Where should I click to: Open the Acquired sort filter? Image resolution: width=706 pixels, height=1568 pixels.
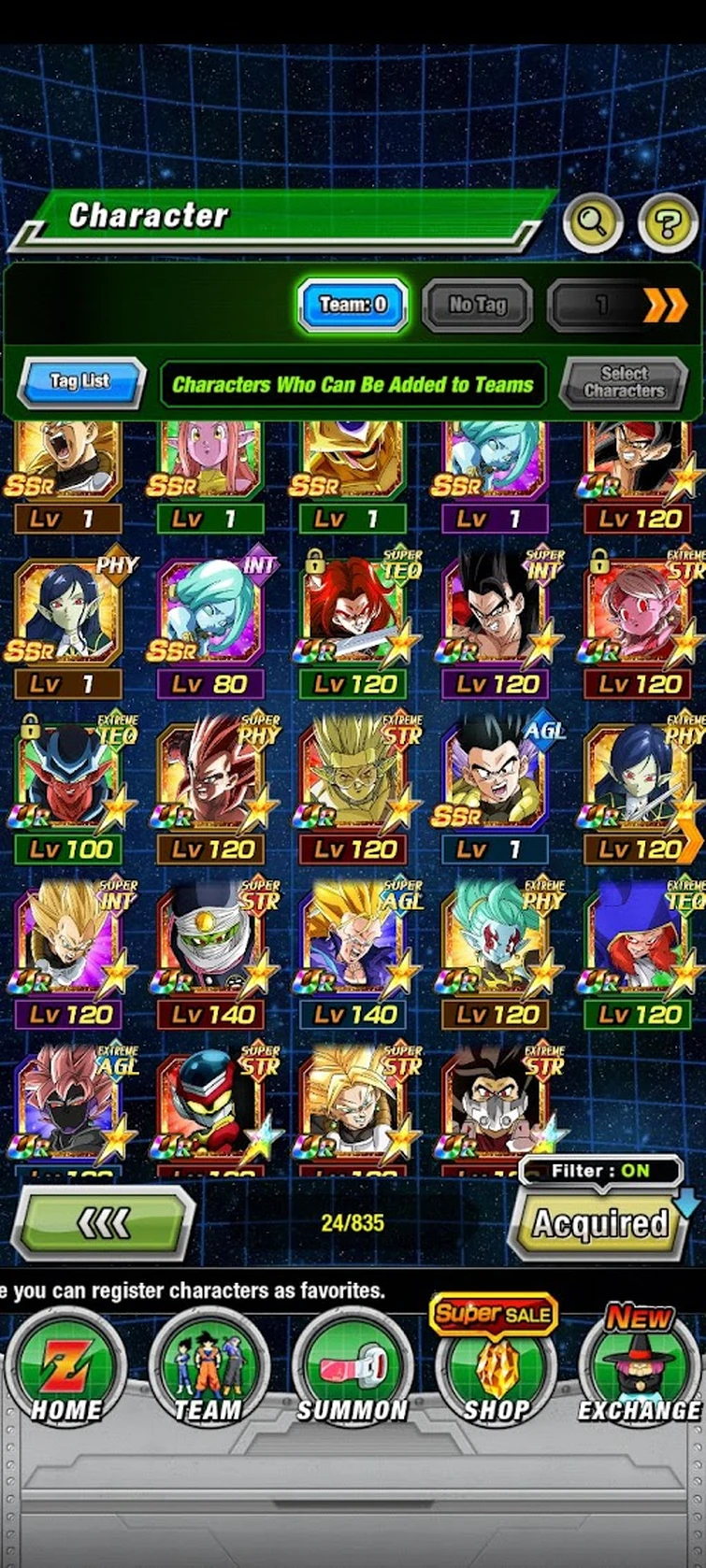click(601, 1224)
